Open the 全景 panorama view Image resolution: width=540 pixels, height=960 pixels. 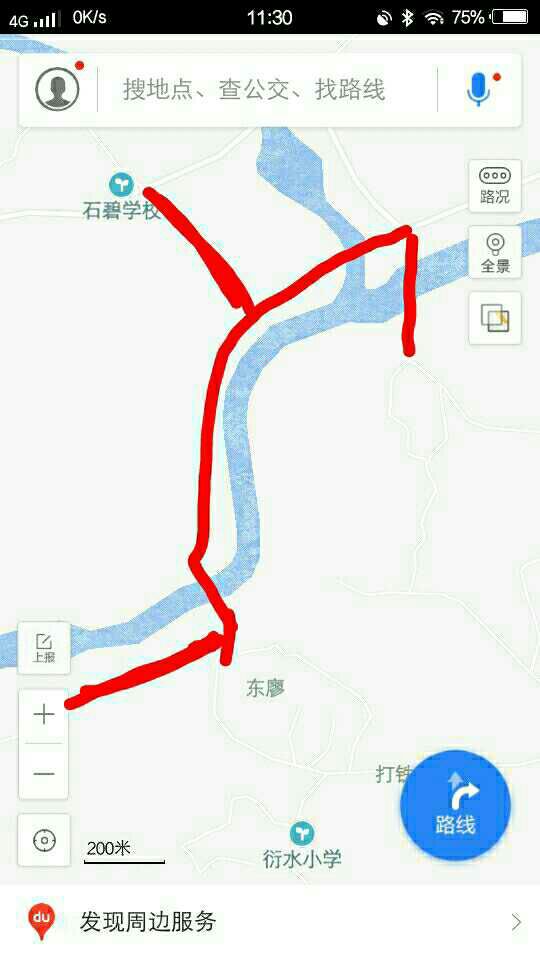click(495, 252)
